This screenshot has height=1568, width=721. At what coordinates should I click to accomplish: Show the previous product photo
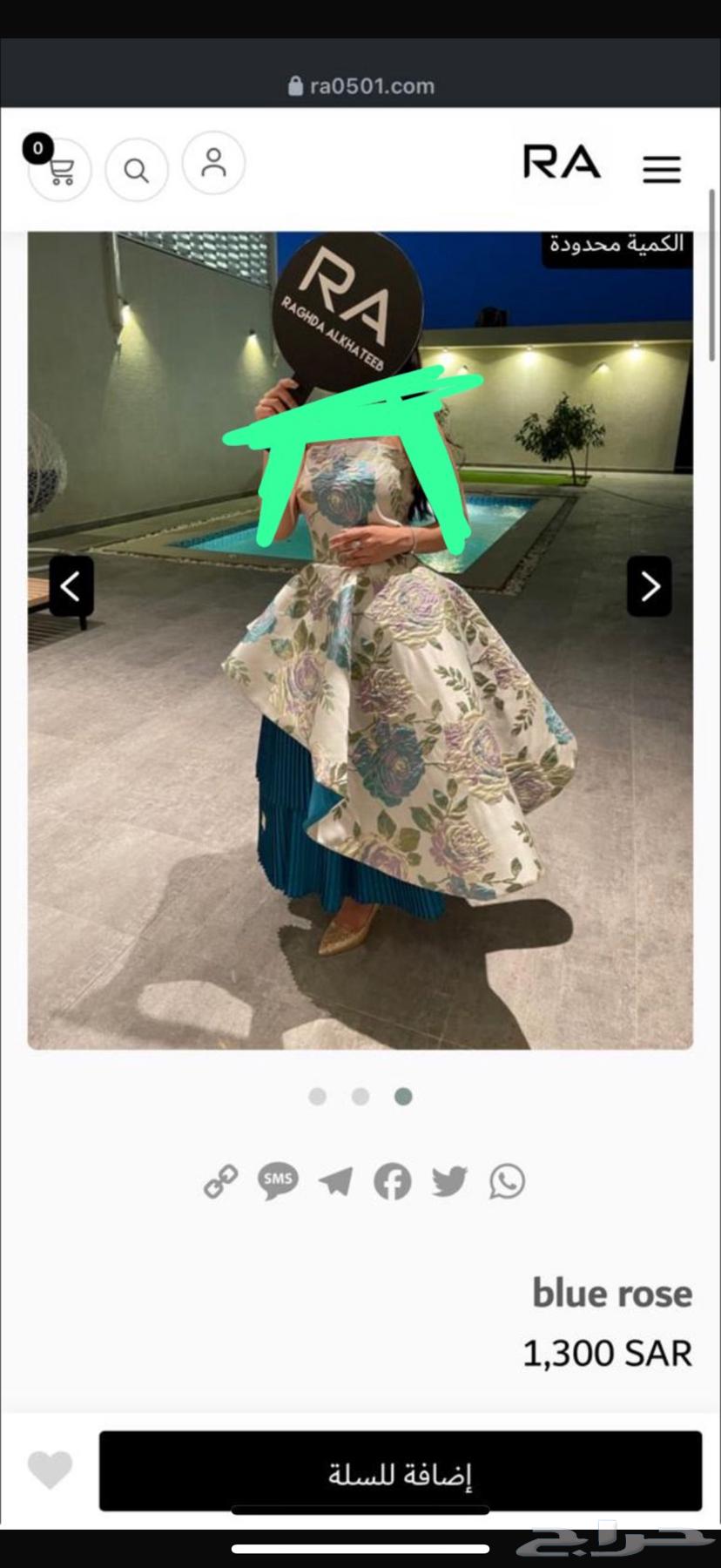pos(71,586)
